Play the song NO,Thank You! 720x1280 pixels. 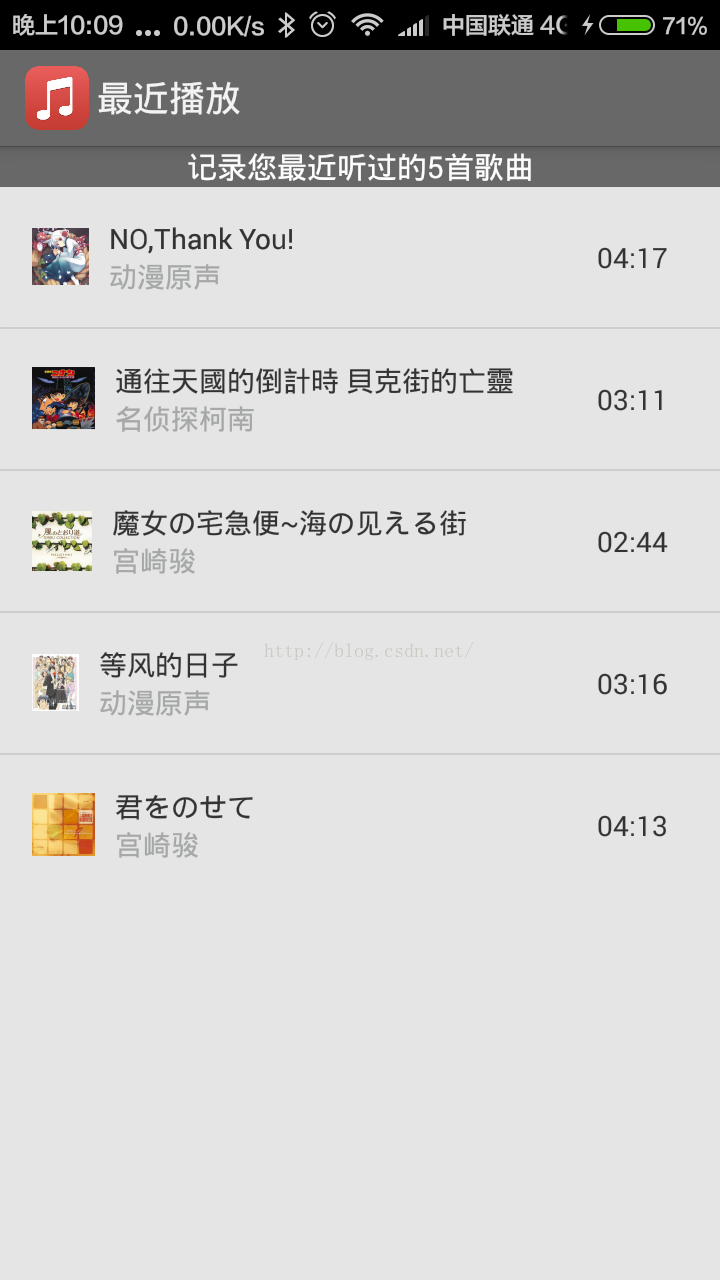pos(201,240)
